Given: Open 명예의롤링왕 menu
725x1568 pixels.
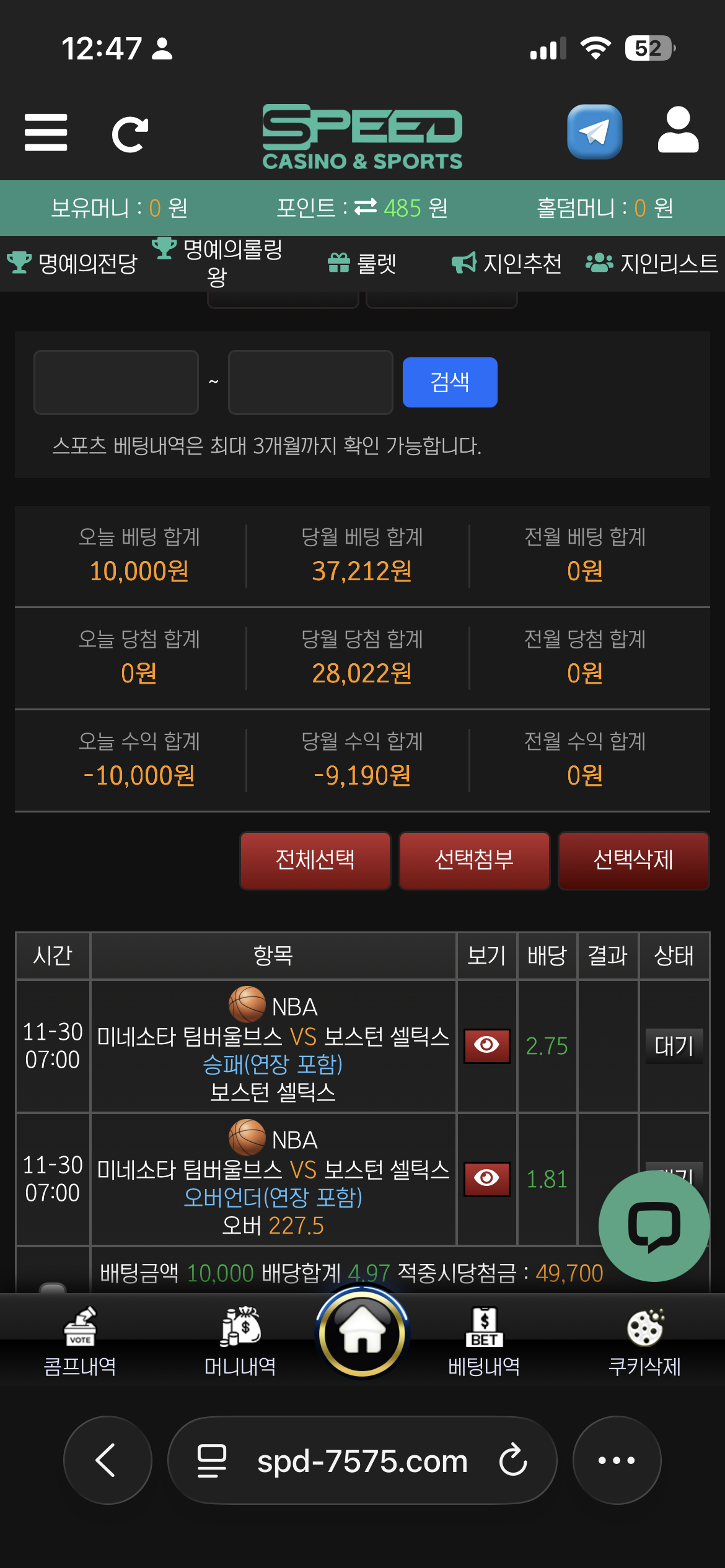Looking at the screenshot, I should coord(218,263).
